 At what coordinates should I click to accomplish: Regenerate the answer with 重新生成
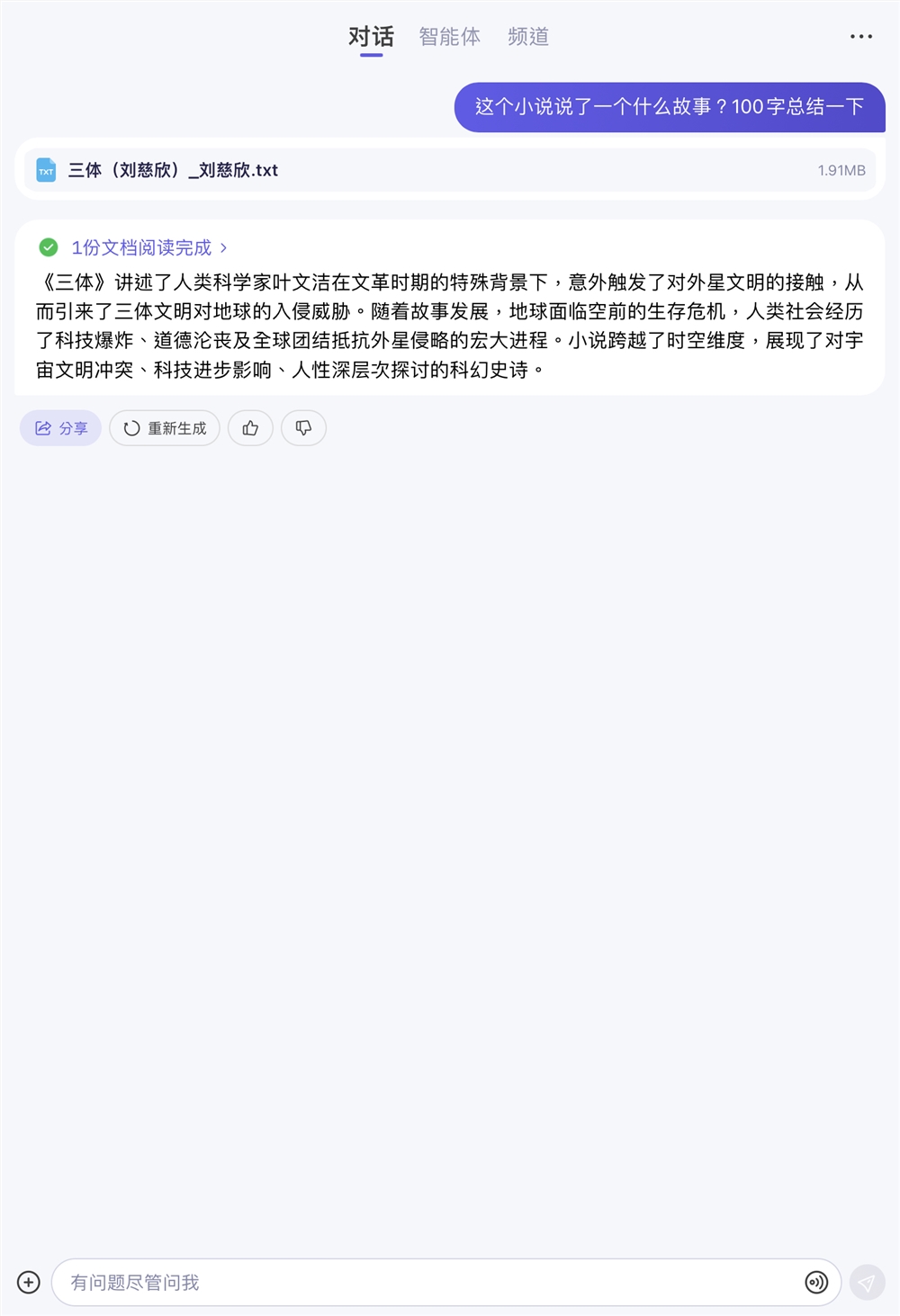point(165,428)
